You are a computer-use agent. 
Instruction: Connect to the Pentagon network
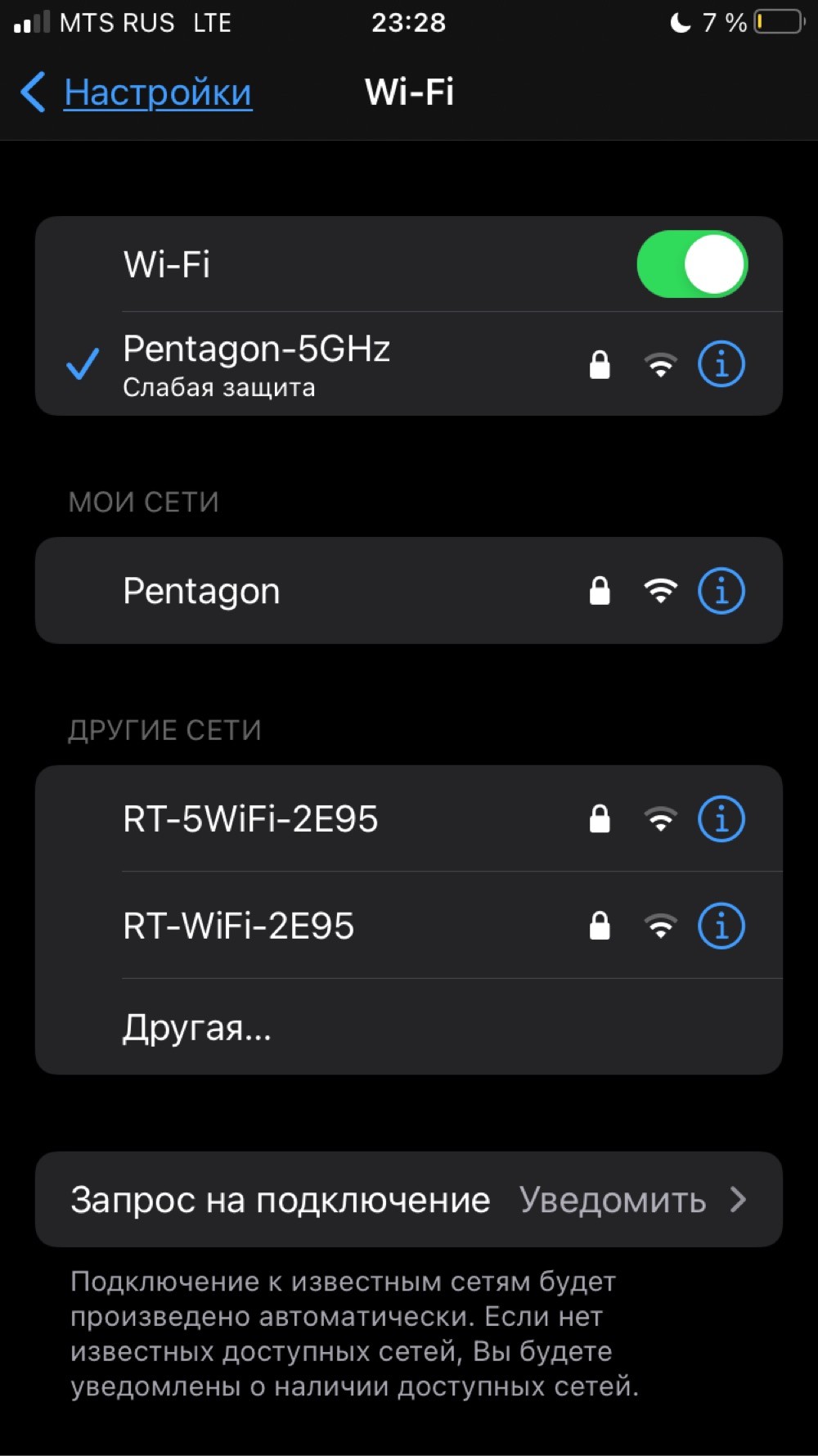pyautogui.click(x=327, y=591)
